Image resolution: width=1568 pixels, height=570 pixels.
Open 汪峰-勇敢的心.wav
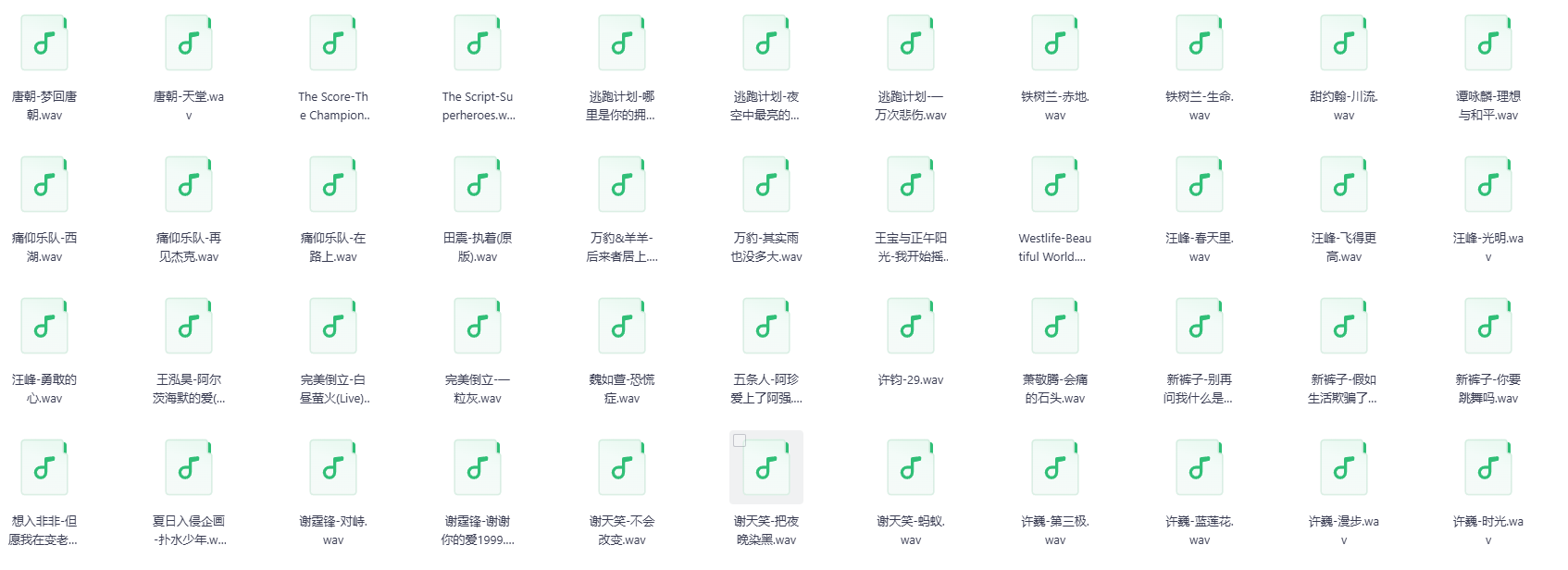pyautogui.click(x=44, y=327)
